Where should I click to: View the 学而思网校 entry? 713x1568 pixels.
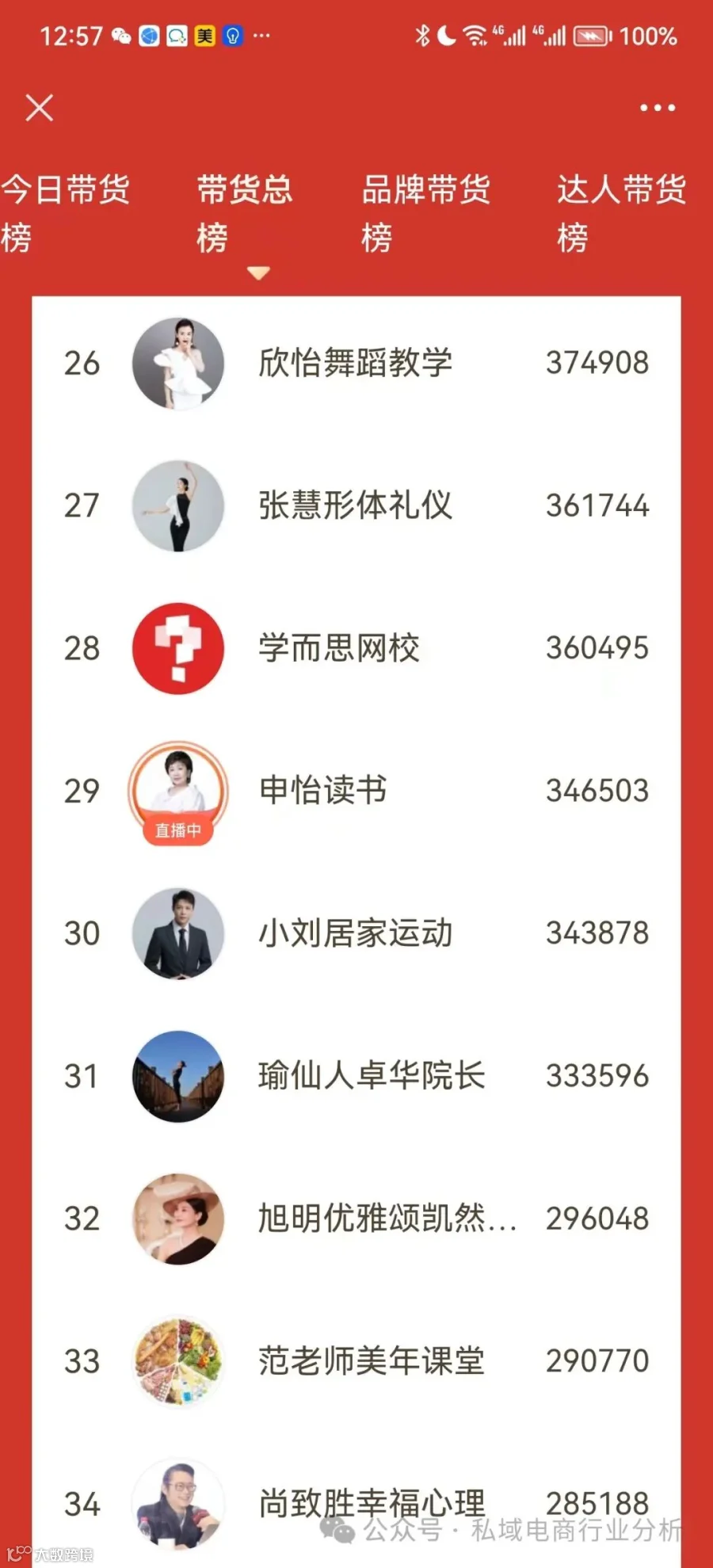click(x=356, y=648)
